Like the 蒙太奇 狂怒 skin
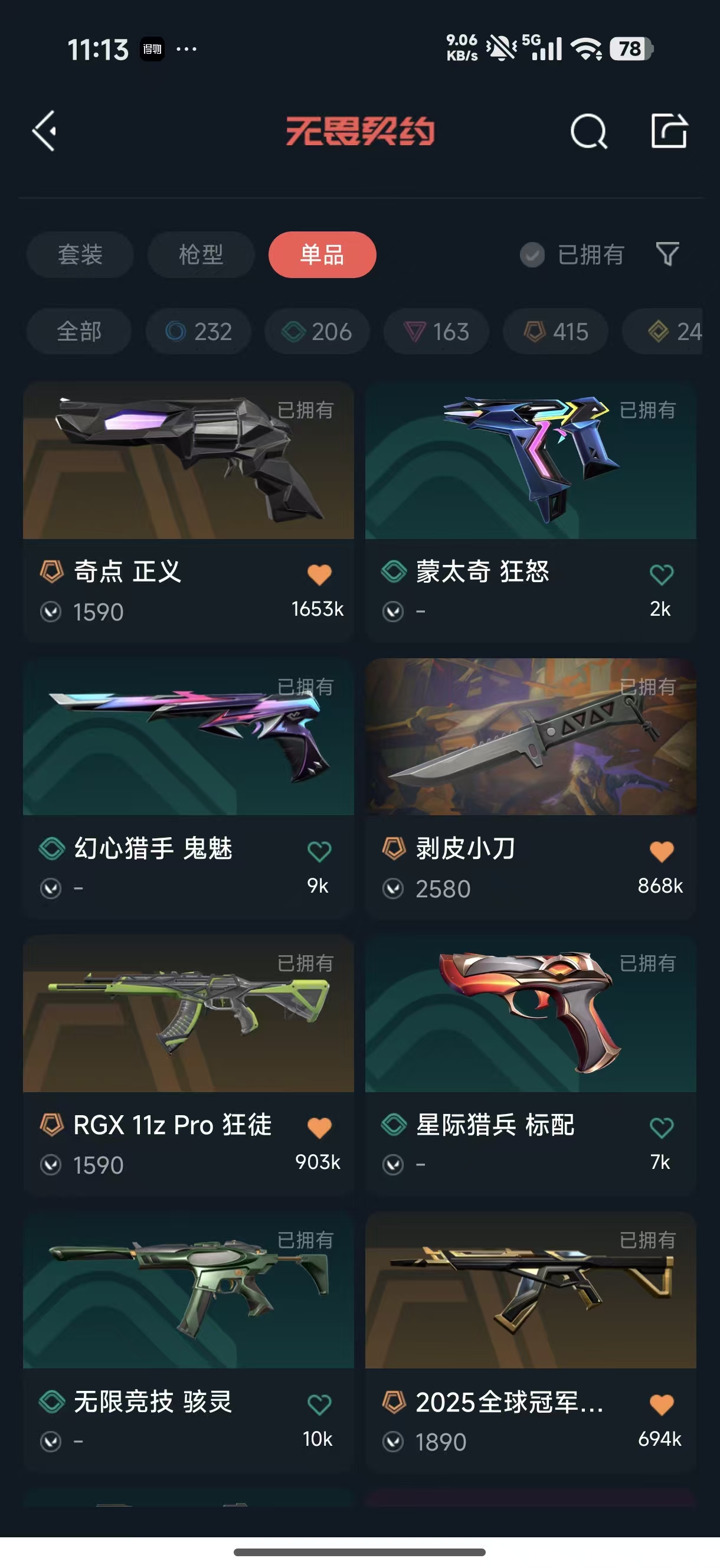The height and width of the screenshot is (1568, 720). tap(662, 574)
